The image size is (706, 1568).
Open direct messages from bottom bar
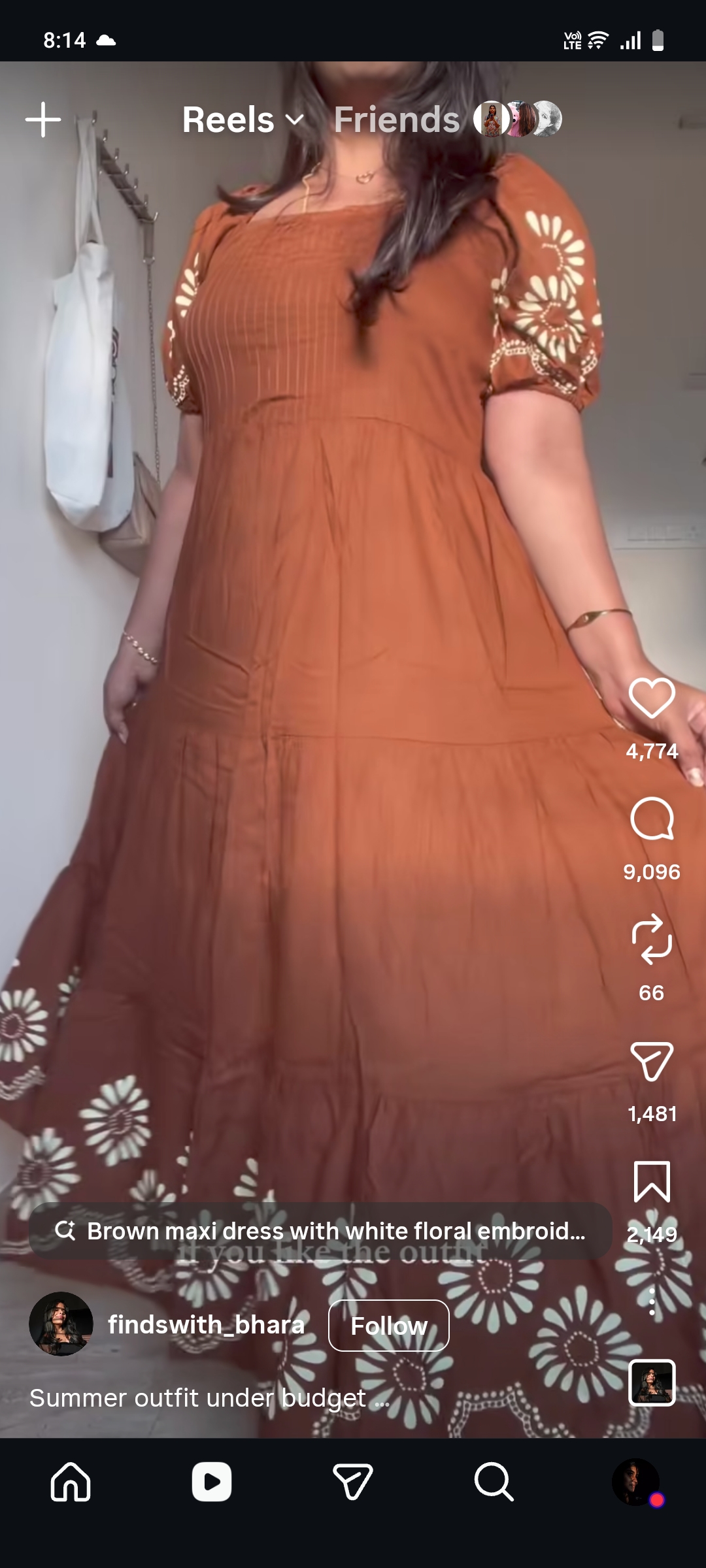[353, 1481]
